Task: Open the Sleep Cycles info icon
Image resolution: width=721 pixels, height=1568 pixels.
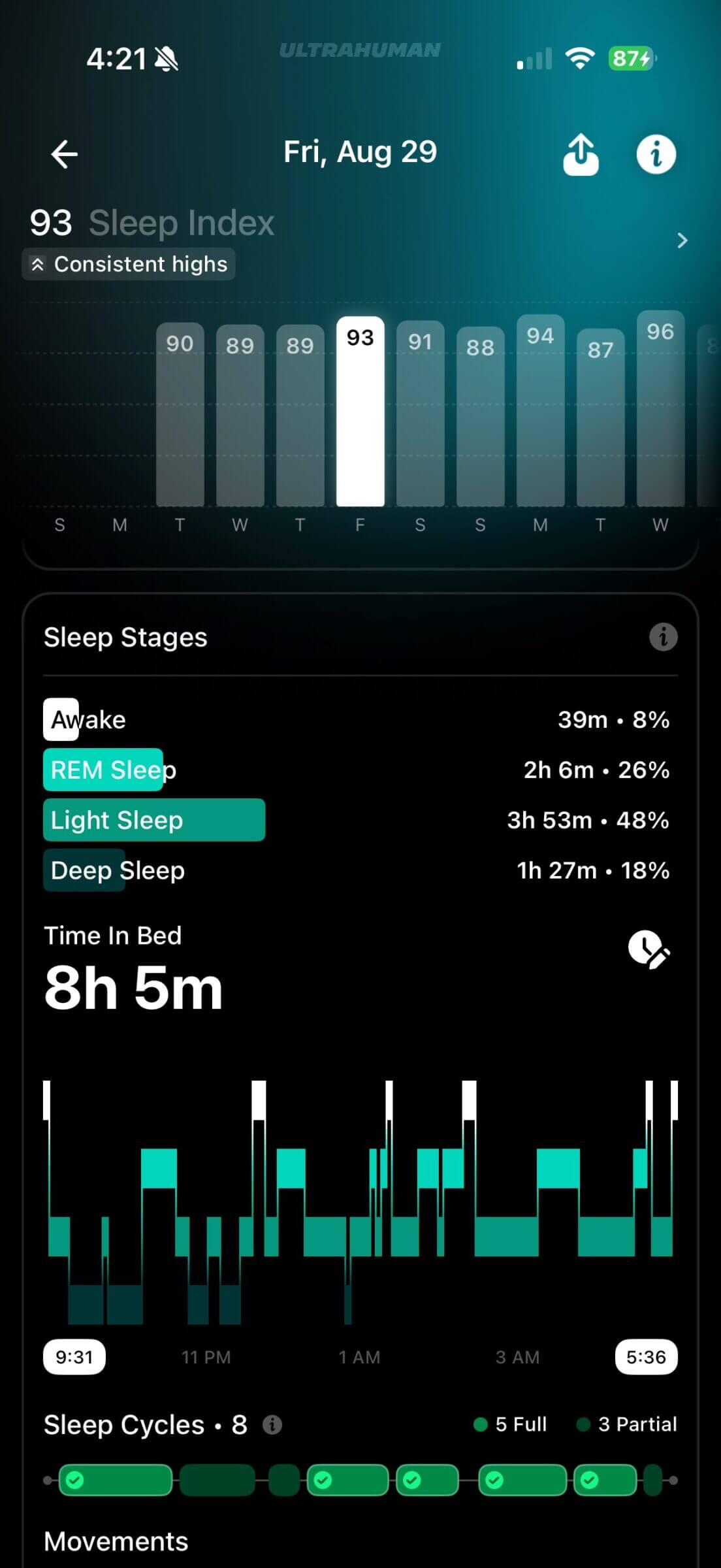Action: [x=272, y=1424]
